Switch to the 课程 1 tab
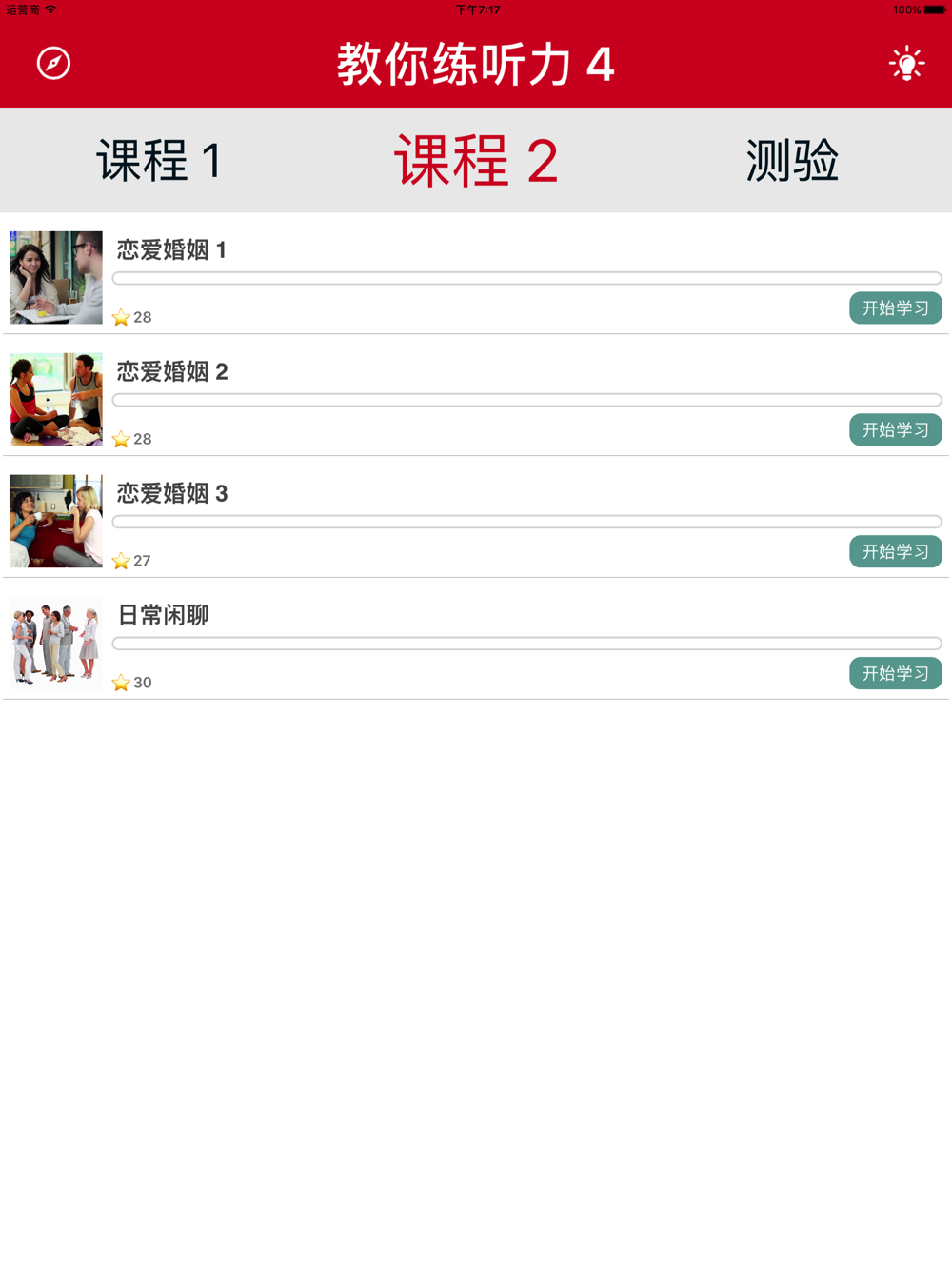The width and height of the screenshot is (952, 1270). click(x=159, y=160)
